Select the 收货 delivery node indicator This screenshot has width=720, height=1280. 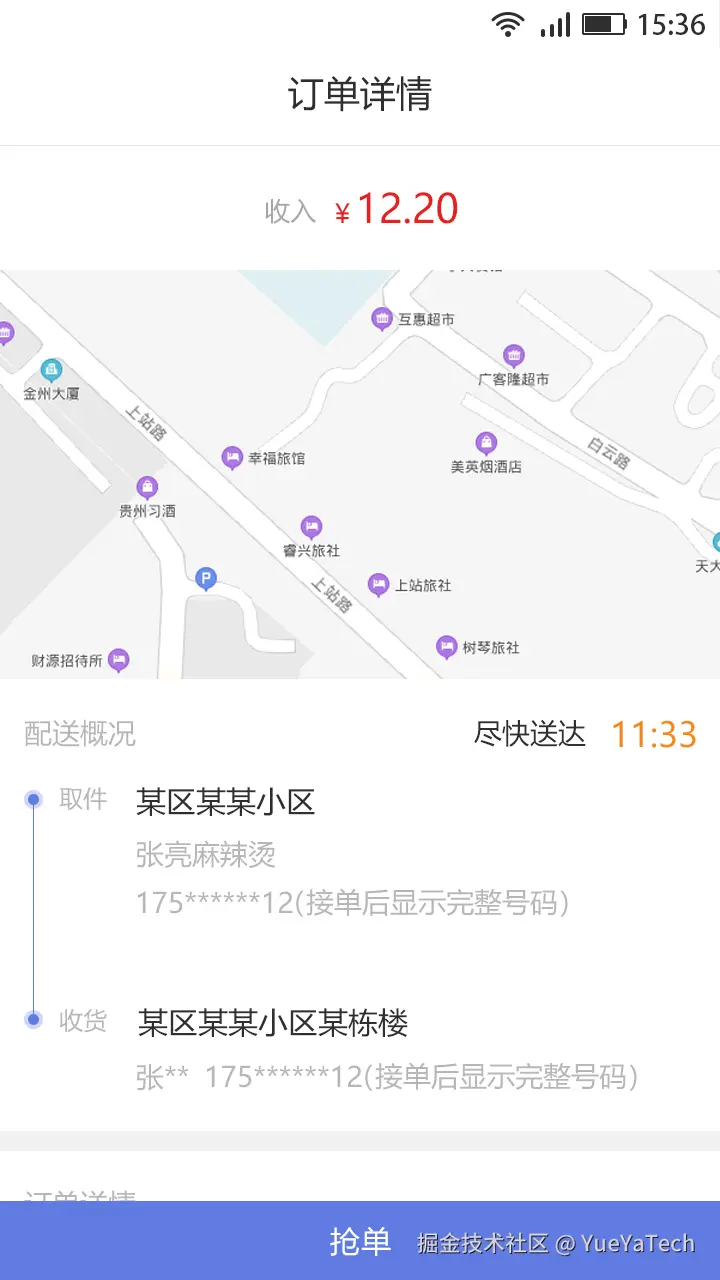point(33,1018)
